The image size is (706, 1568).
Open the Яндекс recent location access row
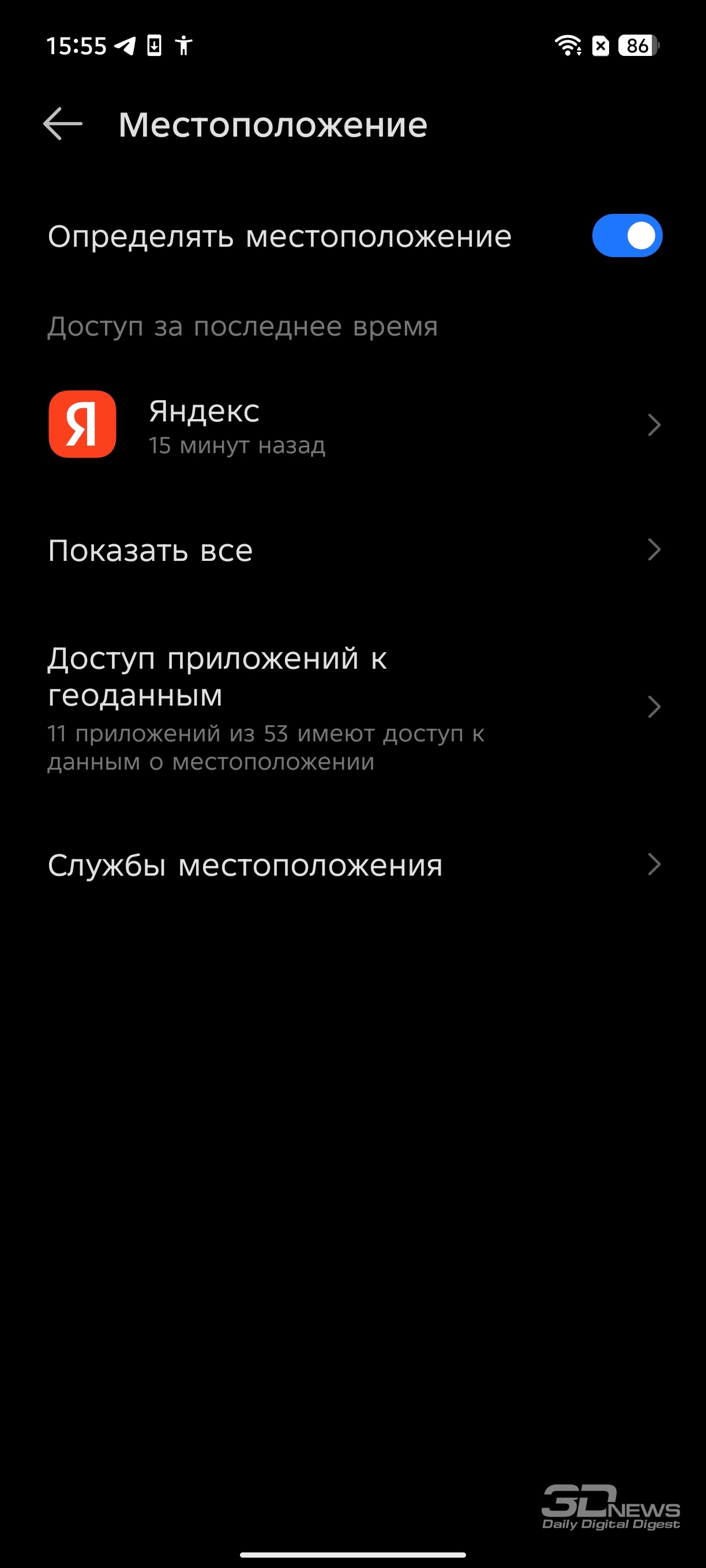tap(354, 425)
